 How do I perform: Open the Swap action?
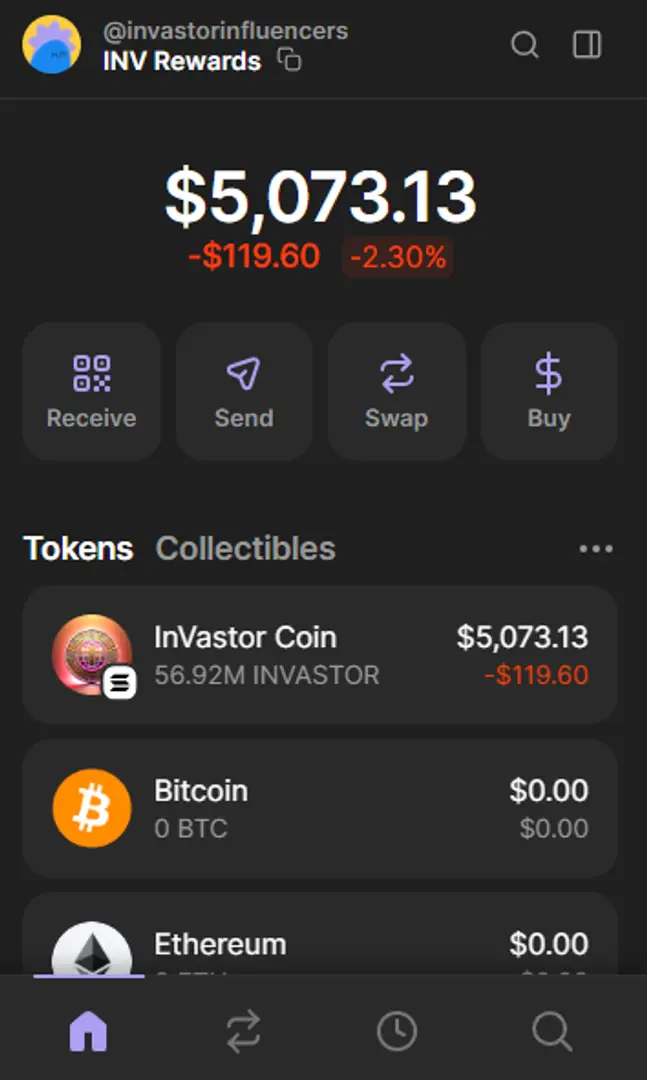click(x=397, y=391)
